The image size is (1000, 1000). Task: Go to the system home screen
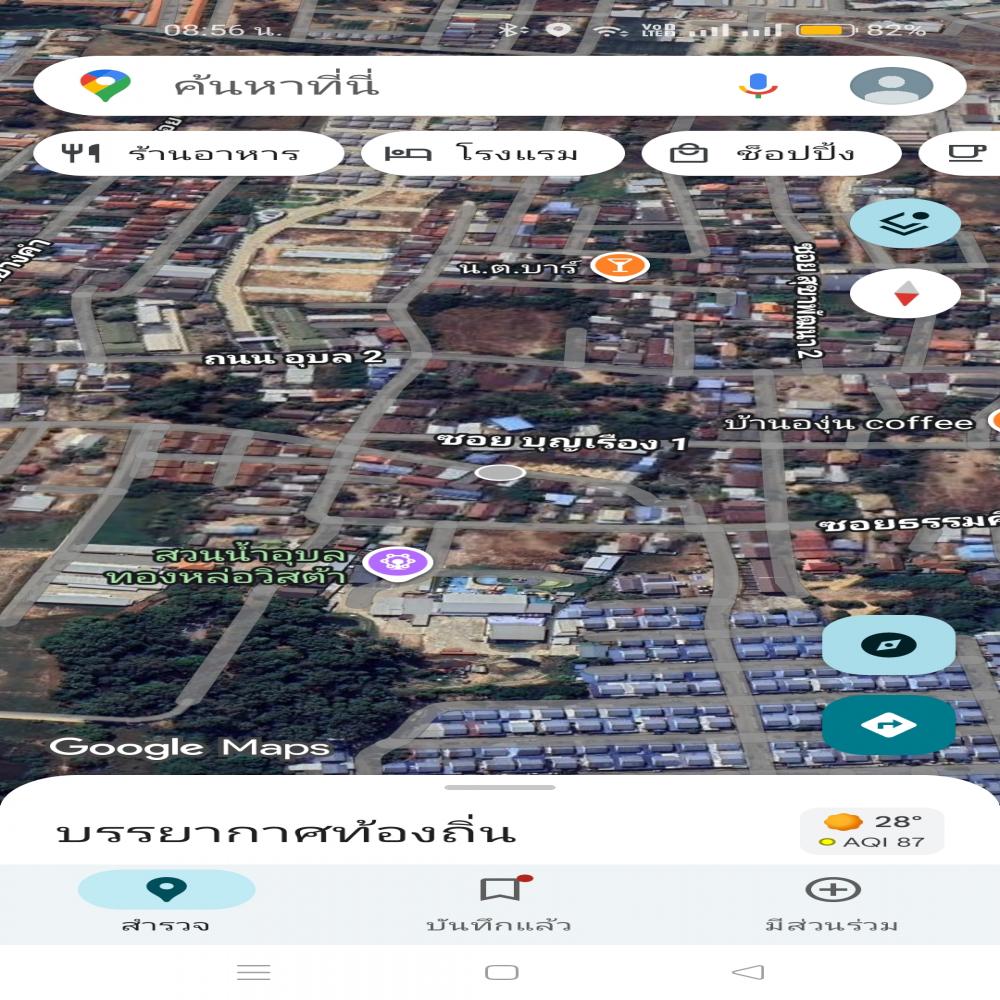[501, 972]
